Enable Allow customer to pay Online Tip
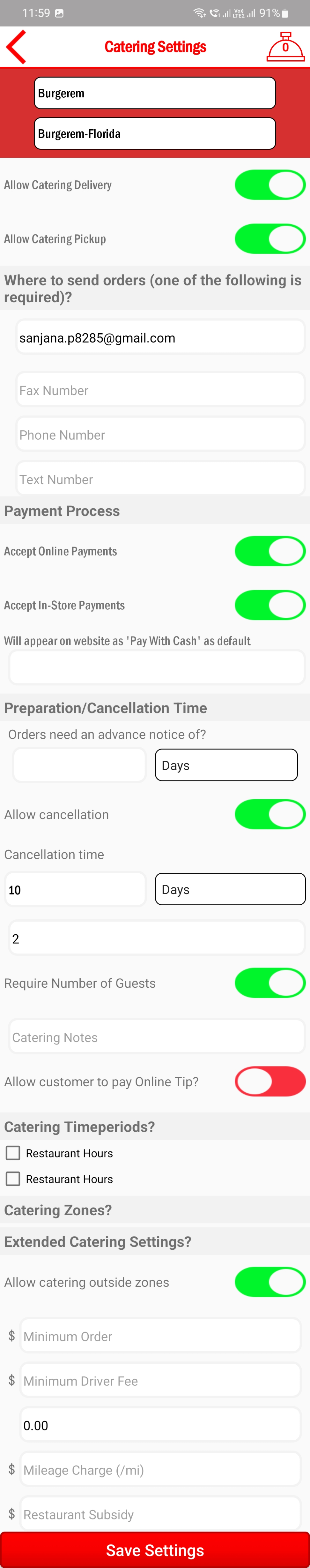Viewport: 310px width, 1568px height. click(270, 1082)
